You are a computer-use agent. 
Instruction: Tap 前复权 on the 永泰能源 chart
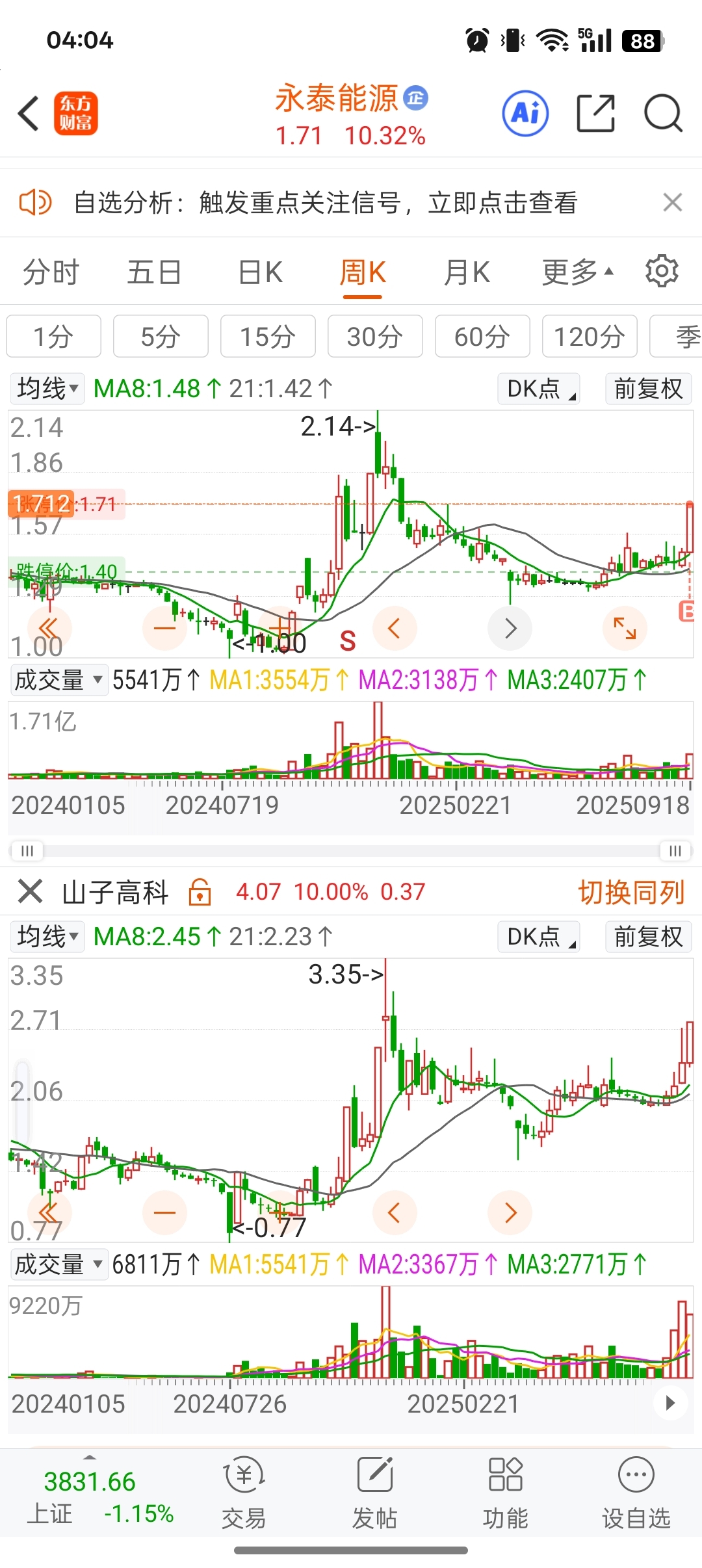point(648,389)
